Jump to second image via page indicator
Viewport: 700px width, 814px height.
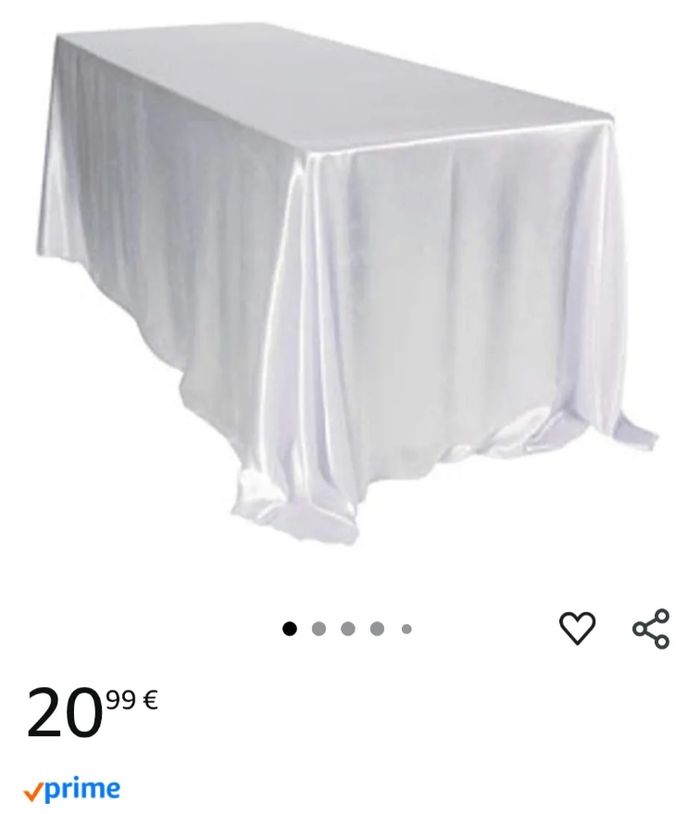(x=319, y=629)
